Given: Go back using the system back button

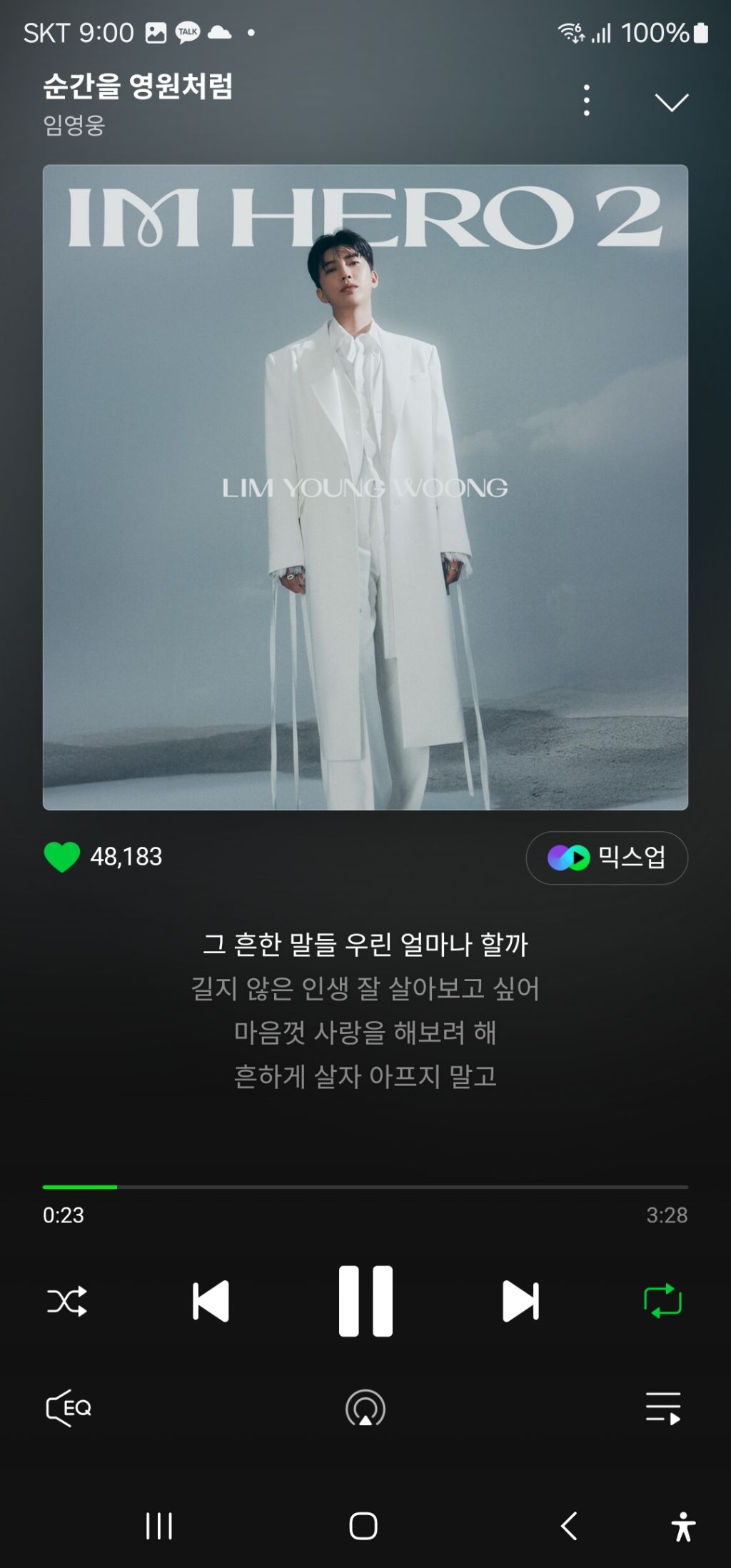Looking at the screenshot, I should click(569, 1526).
